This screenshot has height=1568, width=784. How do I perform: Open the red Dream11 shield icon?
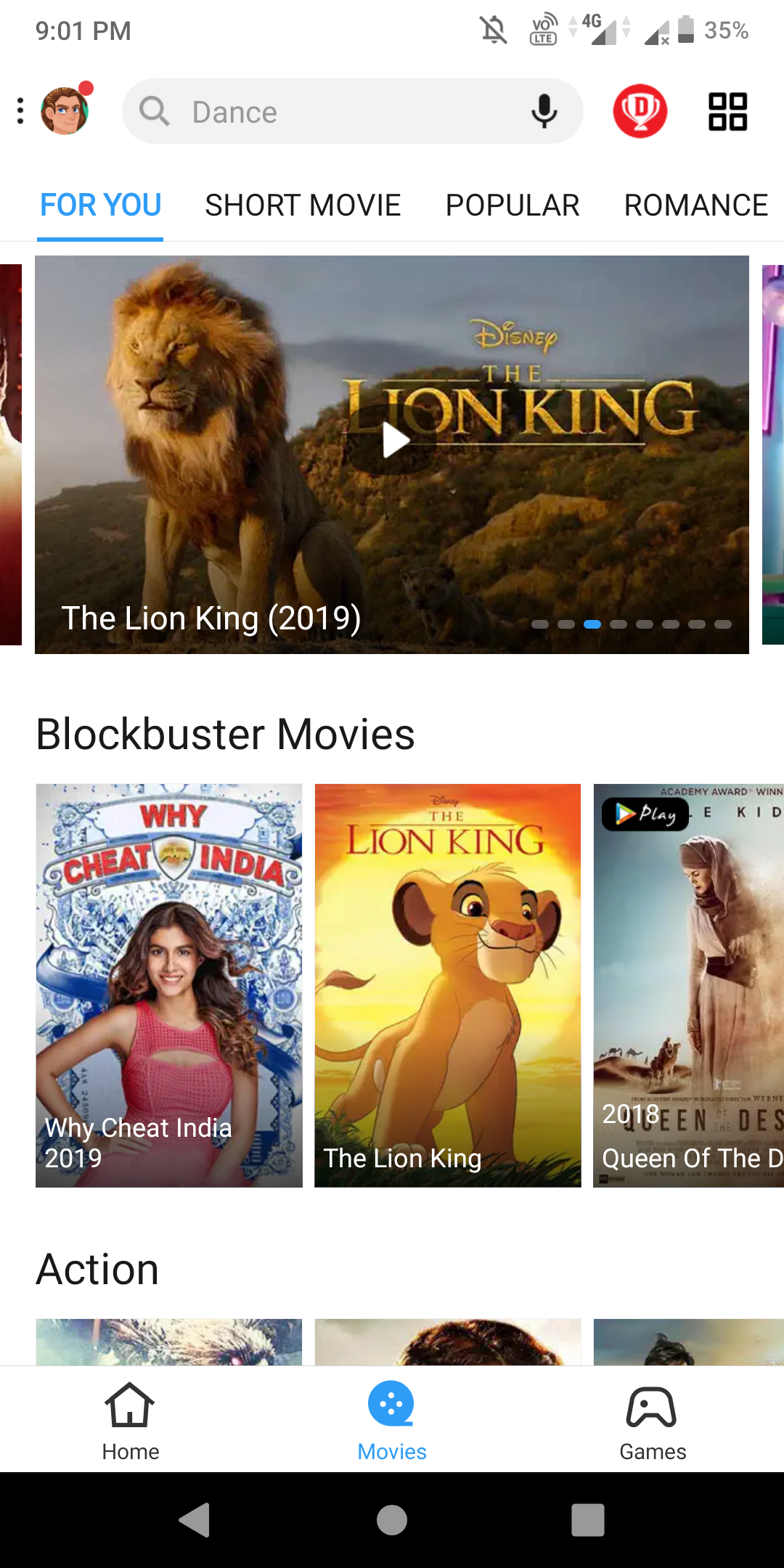(x=640, y=111)
